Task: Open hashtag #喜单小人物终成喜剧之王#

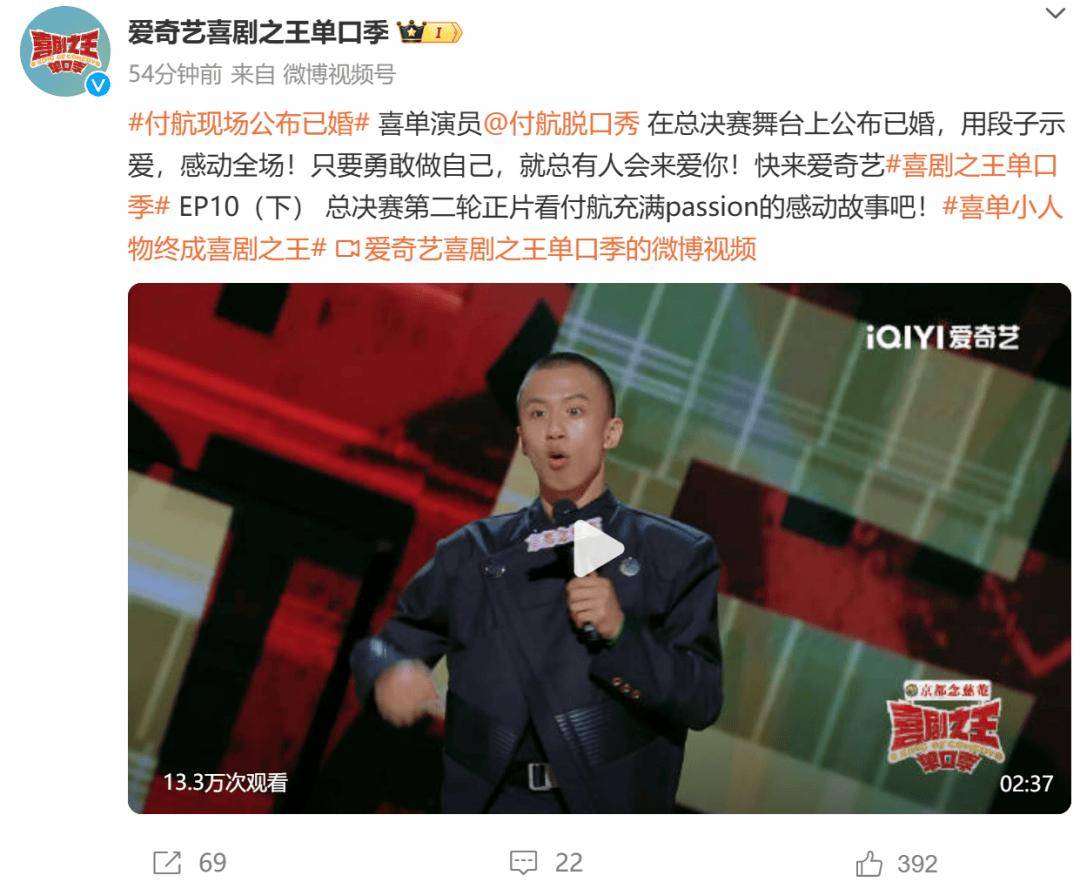Action: (x=1000, y=207)
